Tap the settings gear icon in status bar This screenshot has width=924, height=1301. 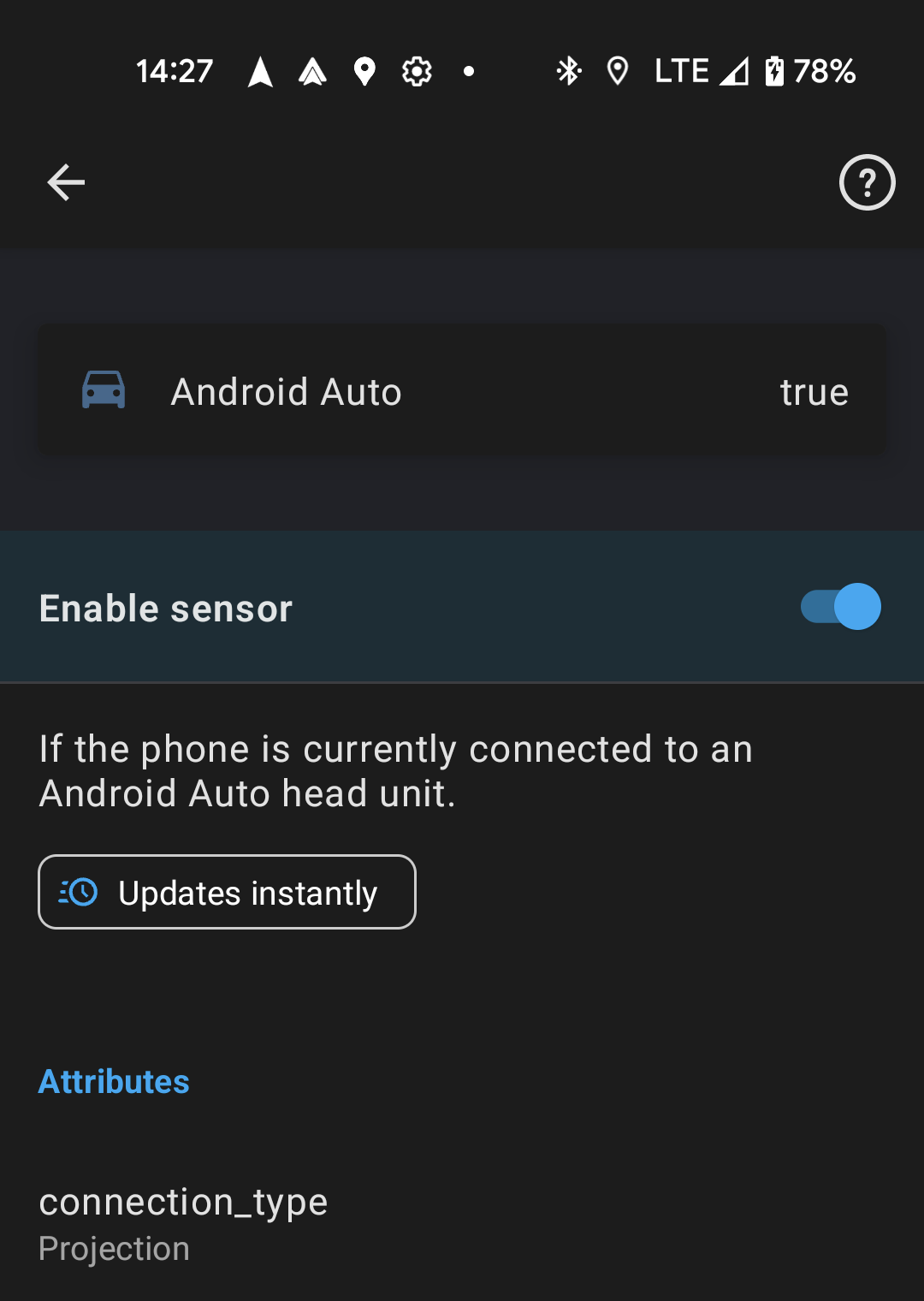point(416,71)
